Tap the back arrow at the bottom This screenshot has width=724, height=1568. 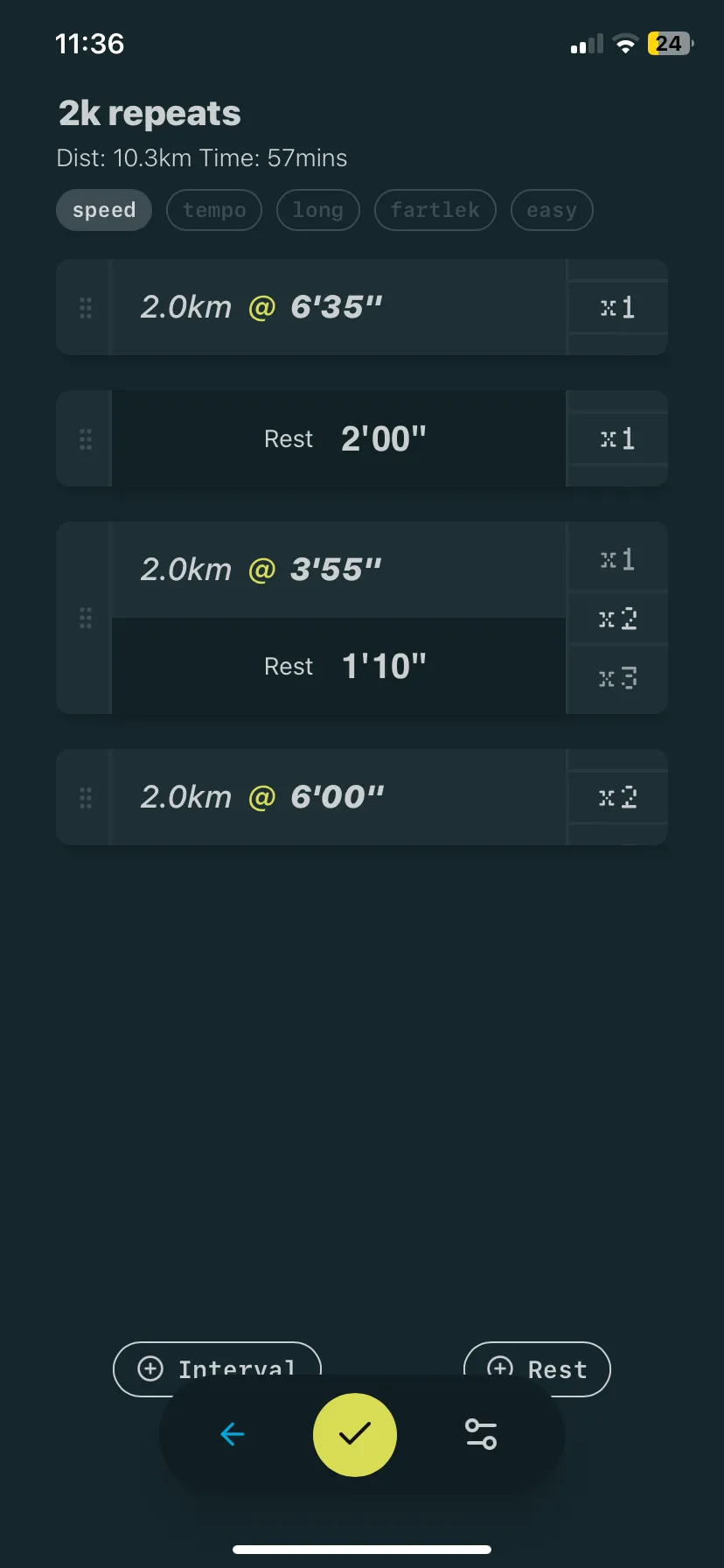[232, 1434]
